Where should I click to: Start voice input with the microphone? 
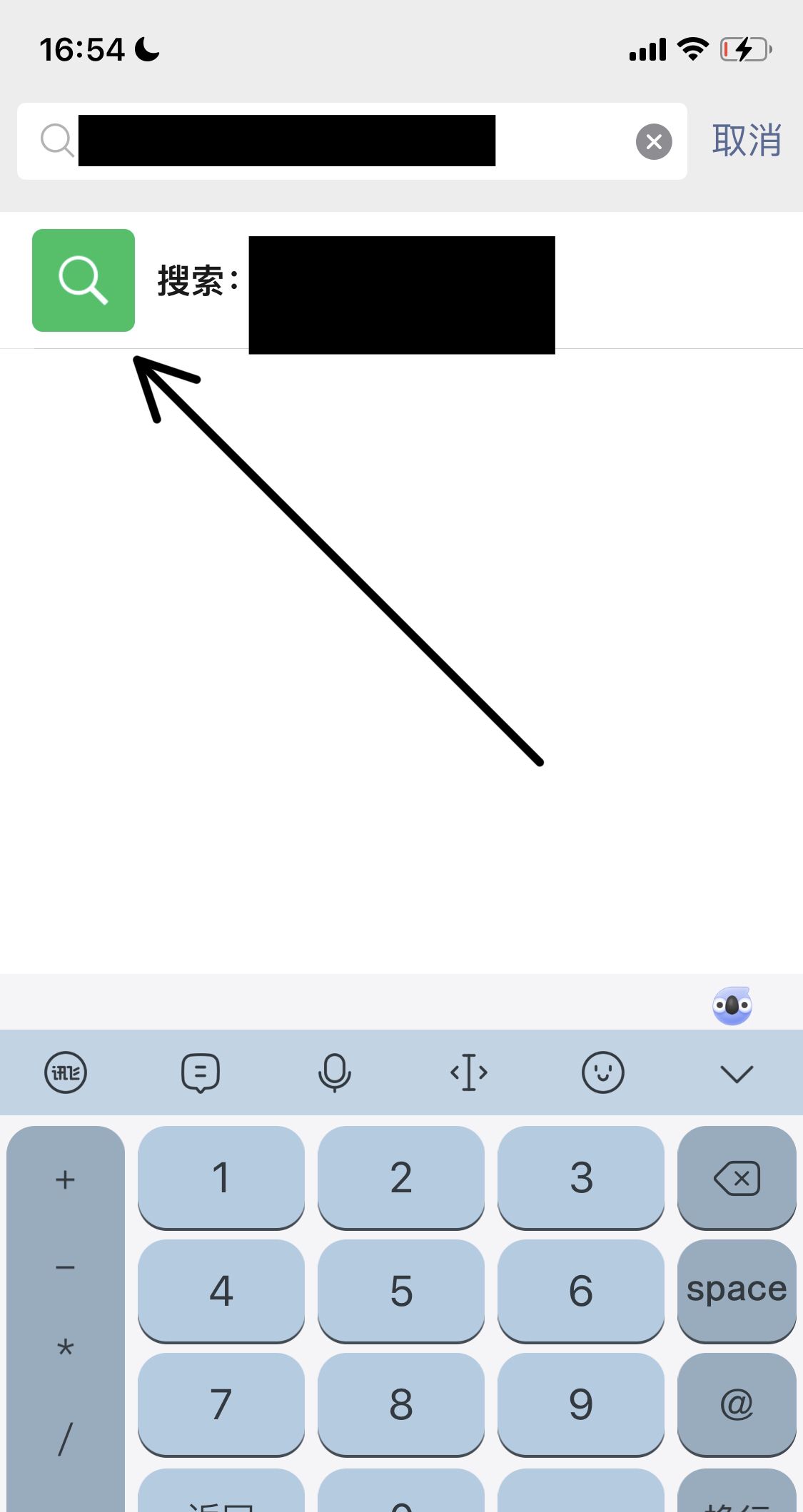[334, 1072]
